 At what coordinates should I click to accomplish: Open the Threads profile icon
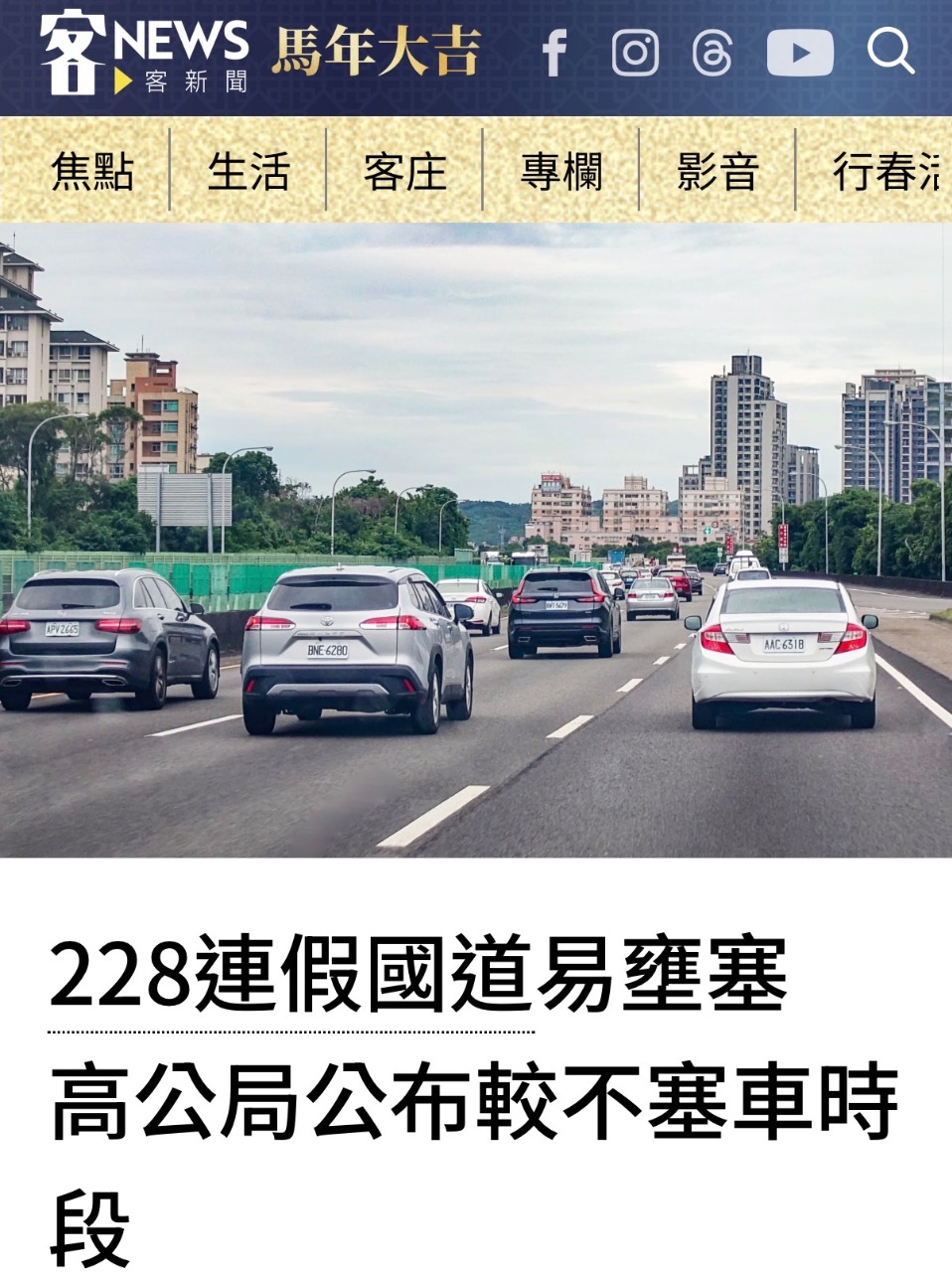(713, 53)
